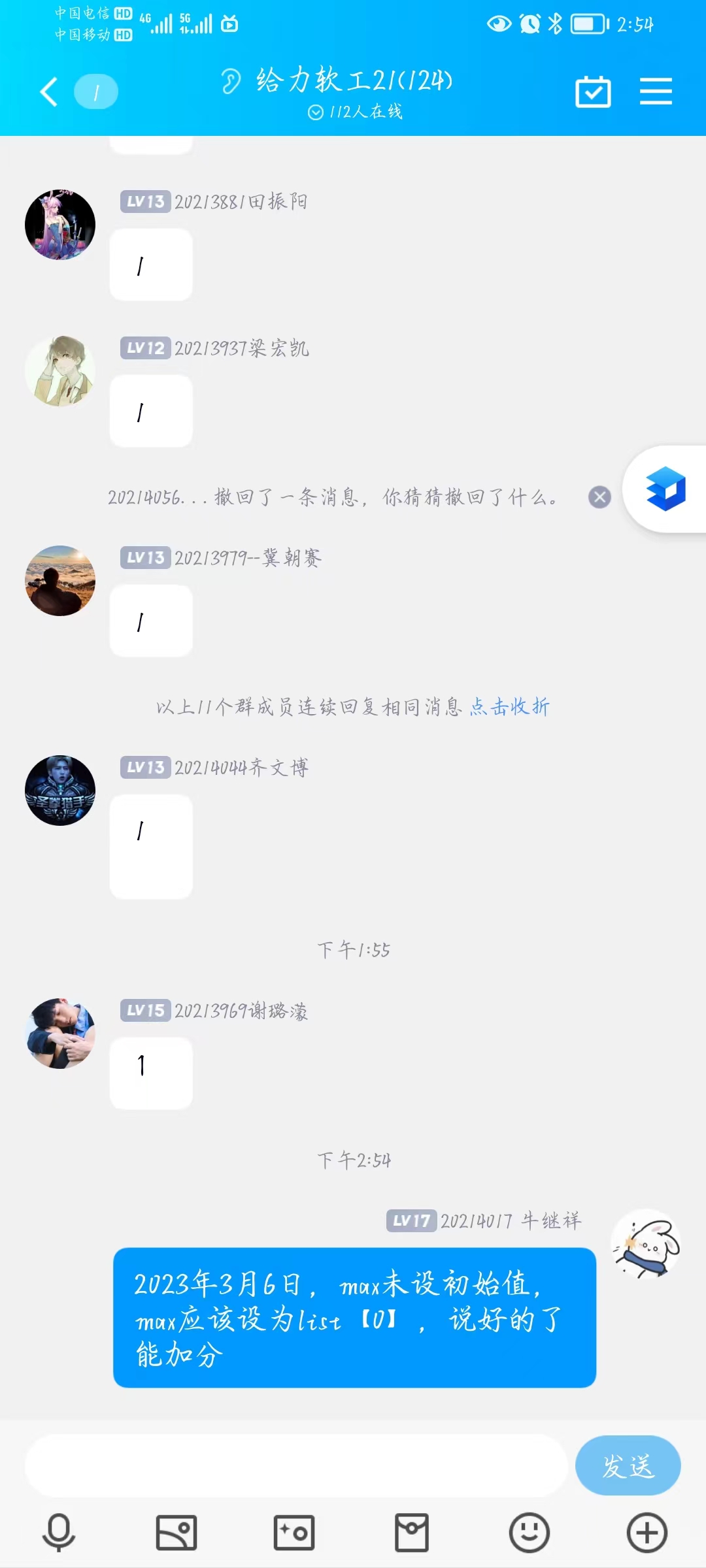The image size is (706, 1568).
Task: Open 田振阳's profile avatar
Action: [60, 225]
